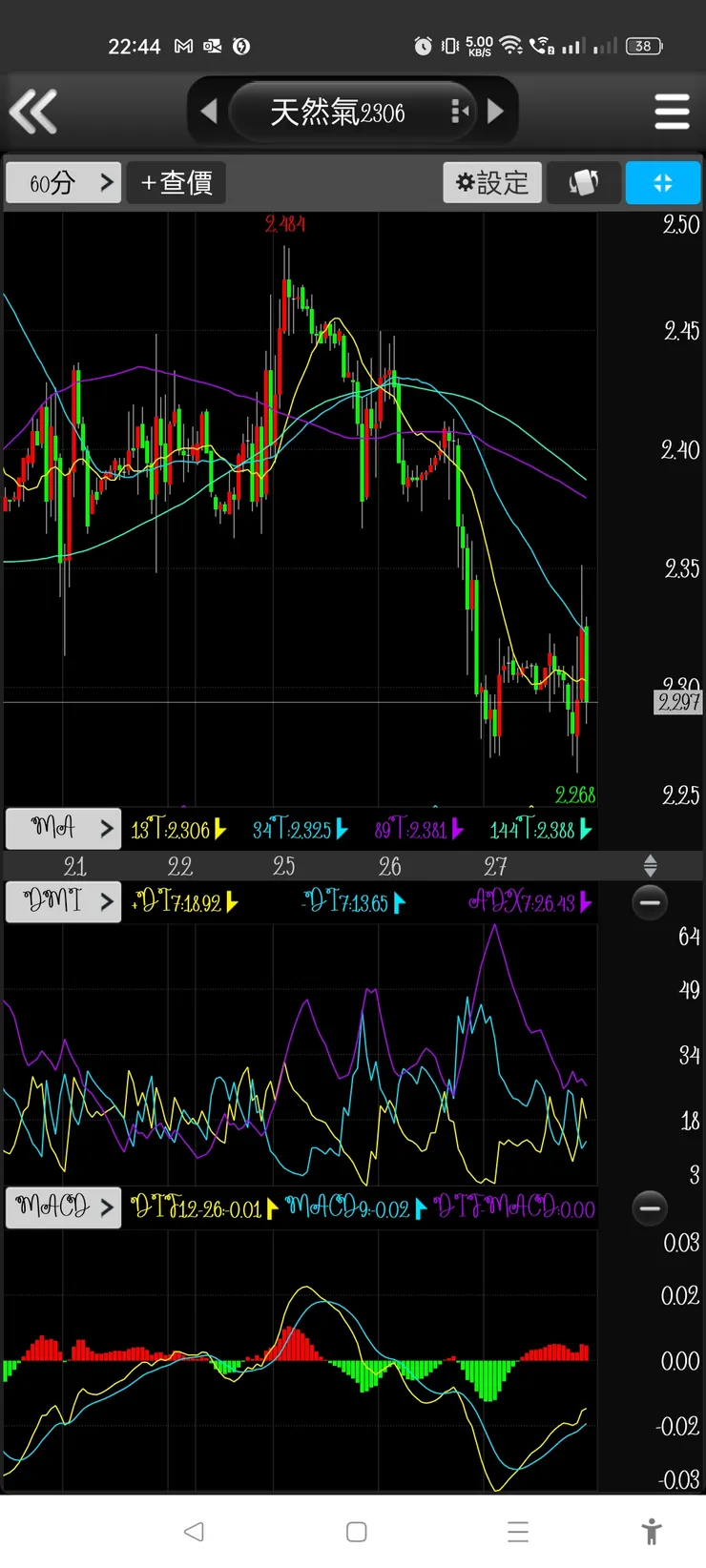The width and height of the screenshot is (706, 1568).
Task: Switch to the next contract
Action: 495,112
